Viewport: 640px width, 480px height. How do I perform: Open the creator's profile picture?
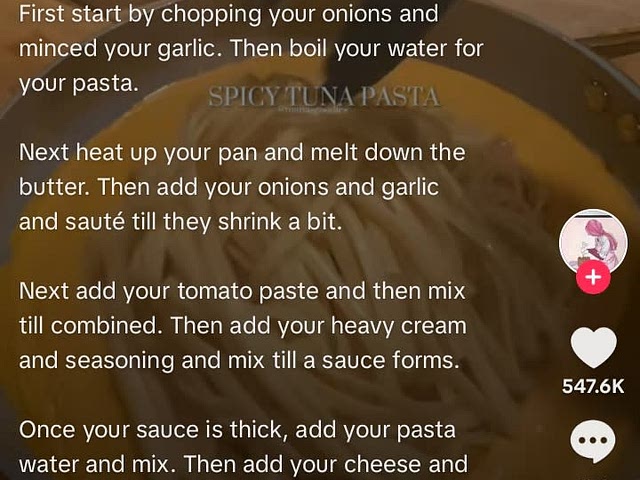point(593,242)
